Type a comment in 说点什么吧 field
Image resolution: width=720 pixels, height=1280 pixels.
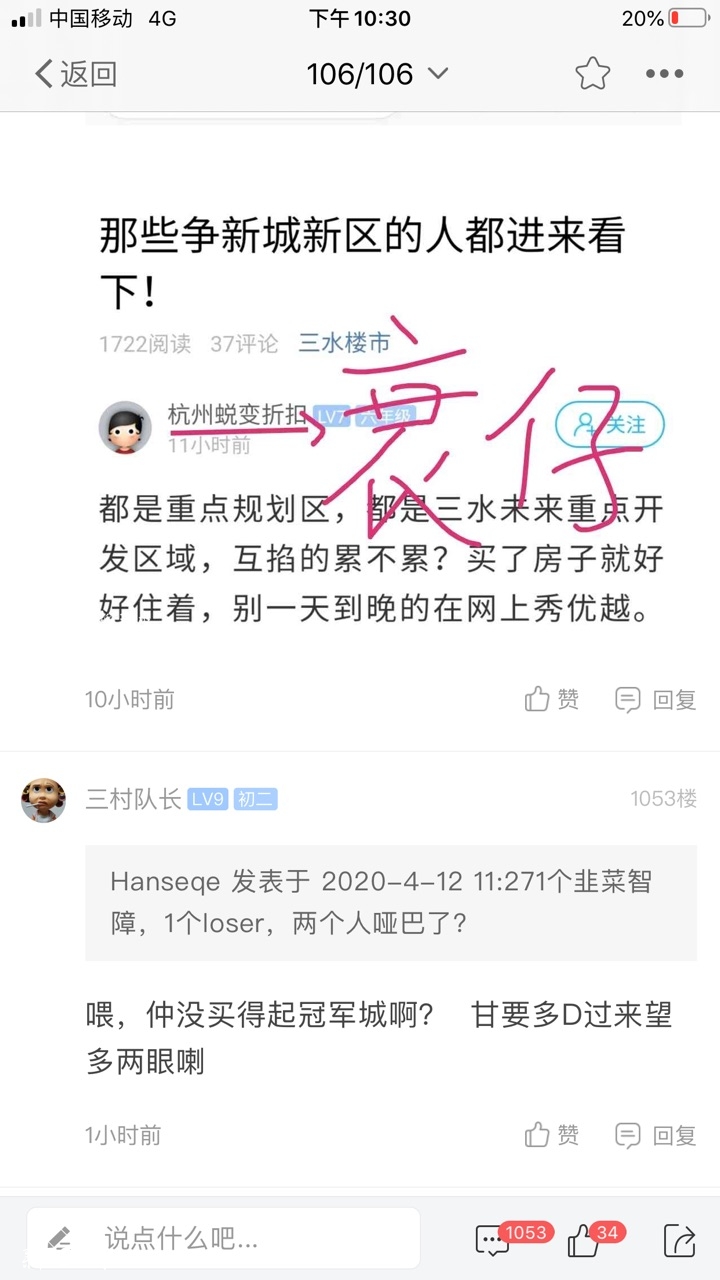(223, 1240)
